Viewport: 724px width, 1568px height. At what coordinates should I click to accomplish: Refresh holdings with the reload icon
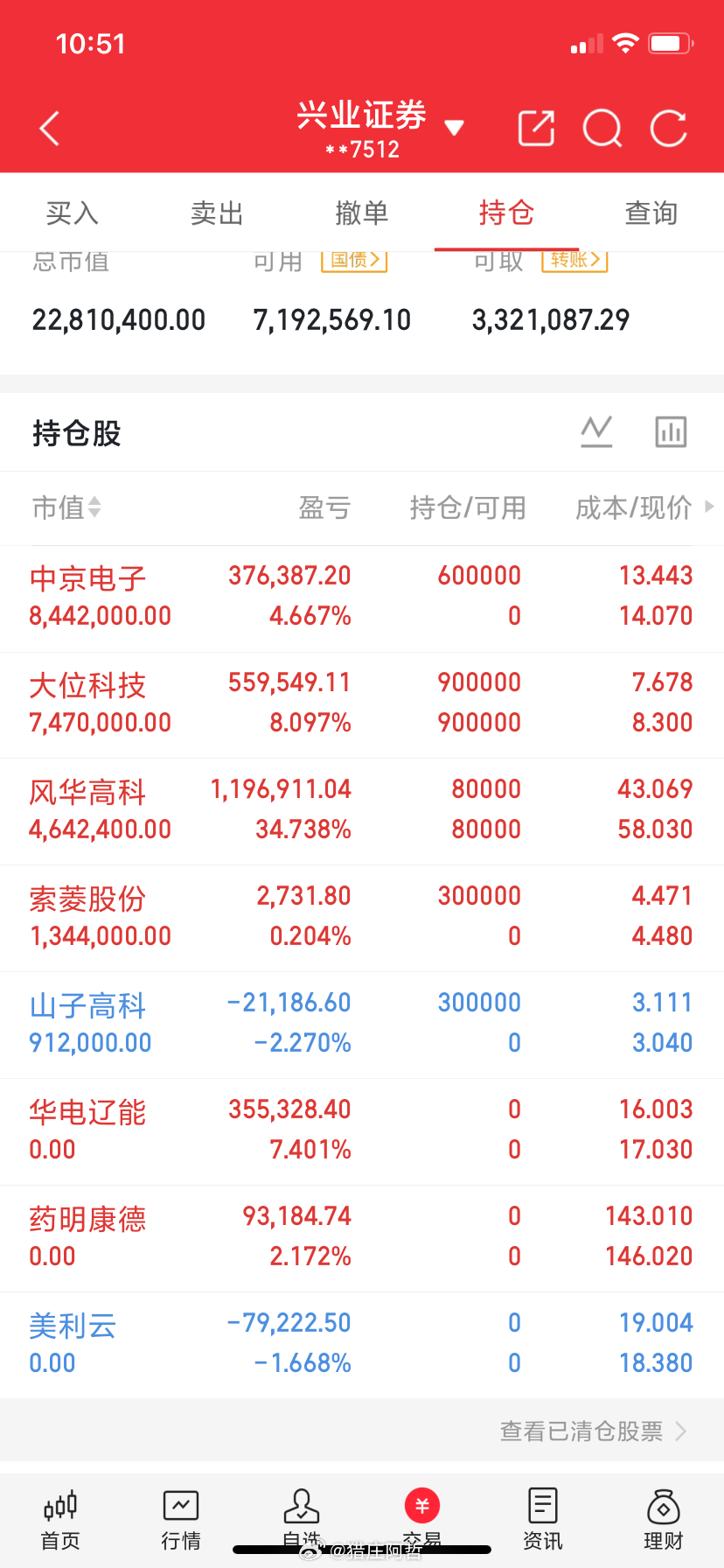coord(669,129)
